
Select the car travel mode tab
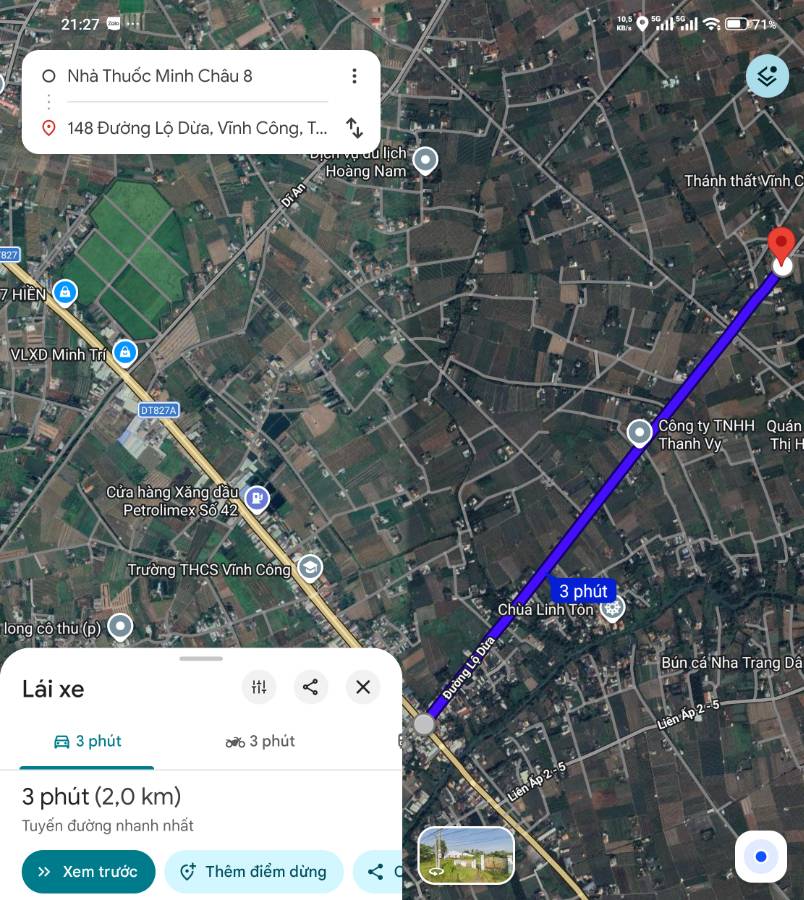point(87,741)
